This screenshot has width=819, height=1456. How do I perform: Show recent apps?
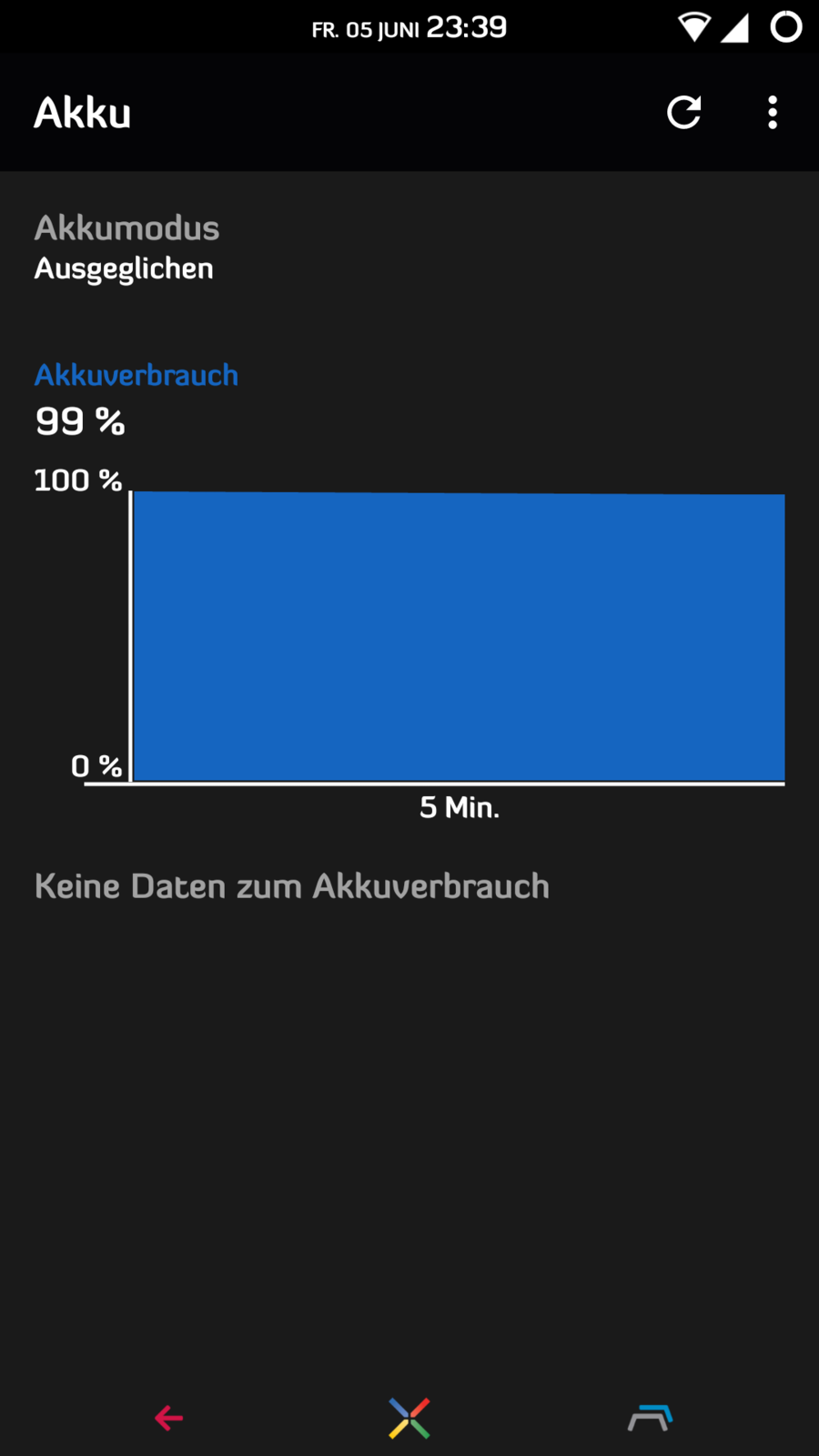tap(650, 1418)
